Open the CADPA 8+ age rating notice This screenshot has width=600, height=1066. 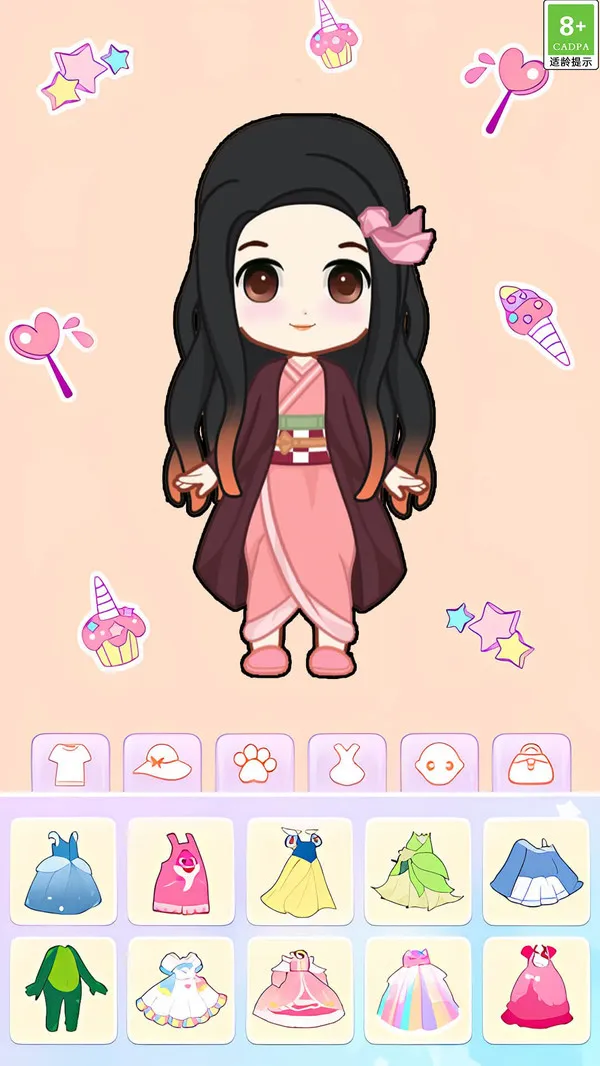tap(571, 35)
